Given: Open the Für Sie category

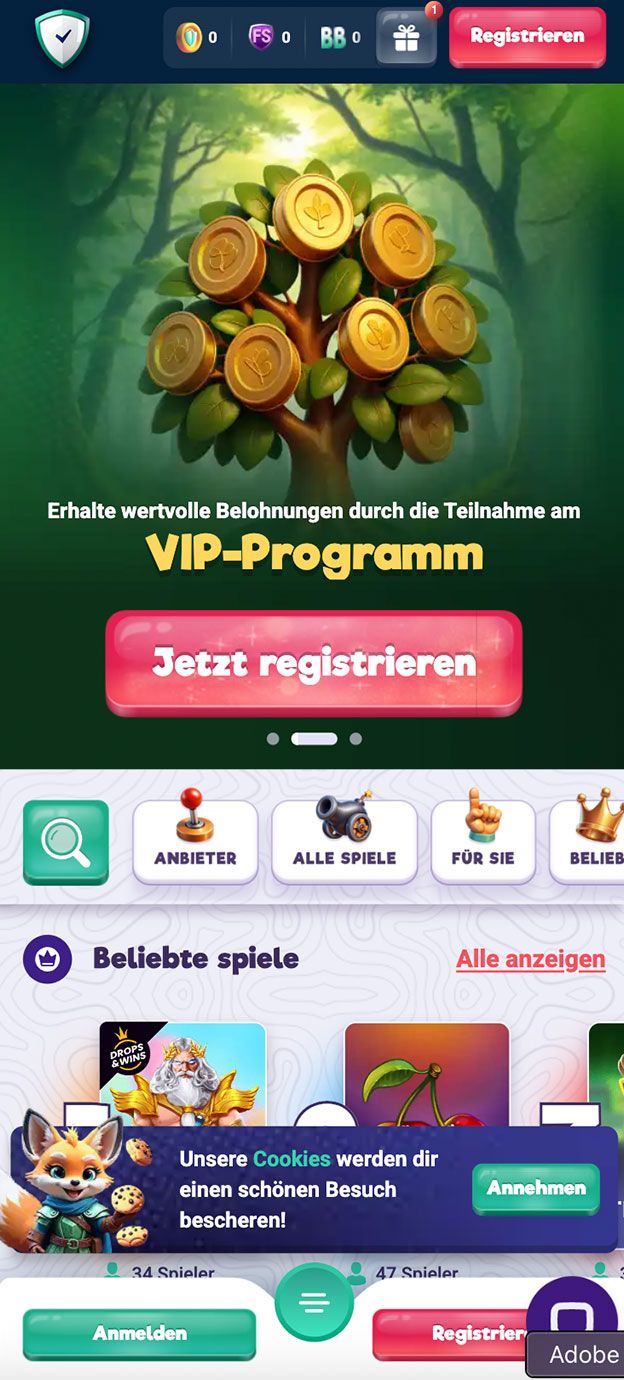Looking at the screenshot, I should (482, 841).
